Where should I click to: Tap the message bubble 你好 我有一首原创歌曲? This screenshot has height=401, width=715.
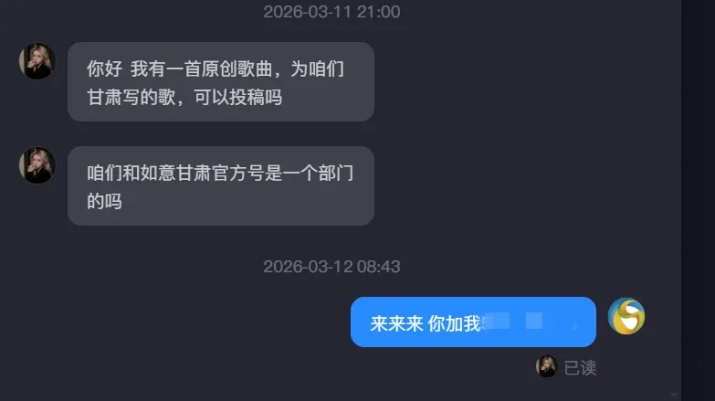pos(220,82)
